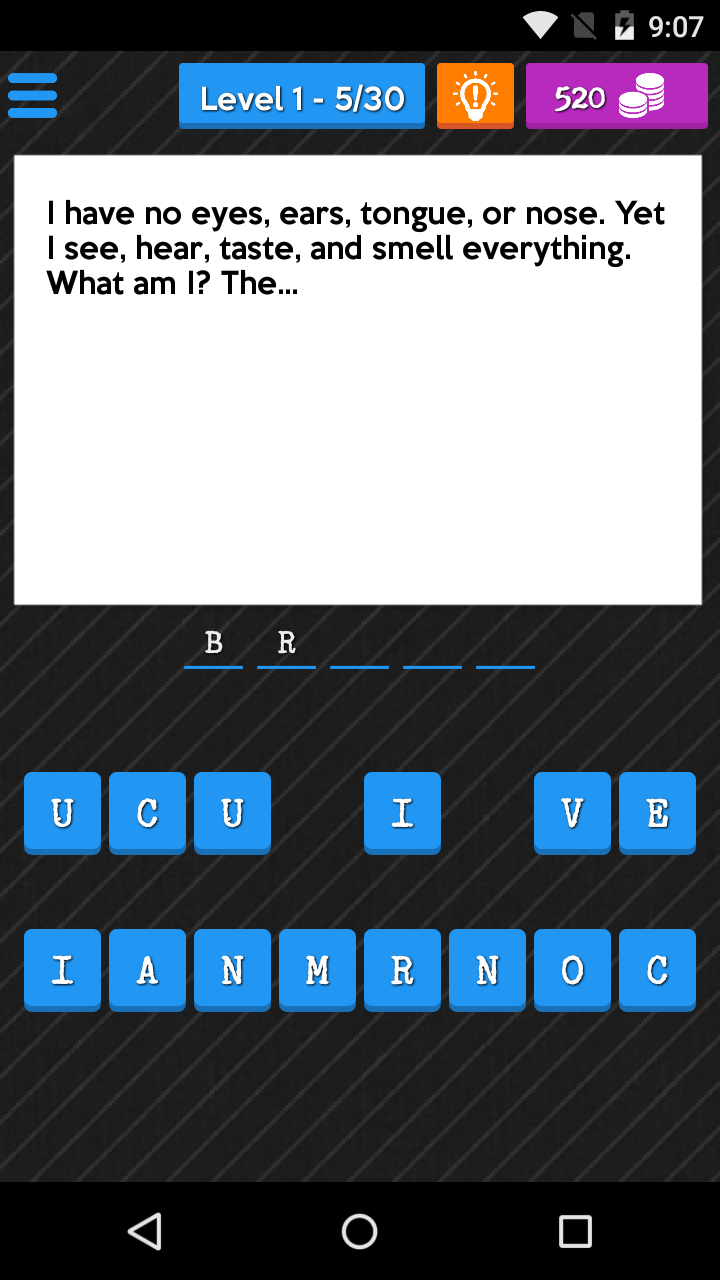Image resolution: width=720 pixels, height=1280 pixels.
Task: Tap the letter tile E
Action: pos(657,813)
